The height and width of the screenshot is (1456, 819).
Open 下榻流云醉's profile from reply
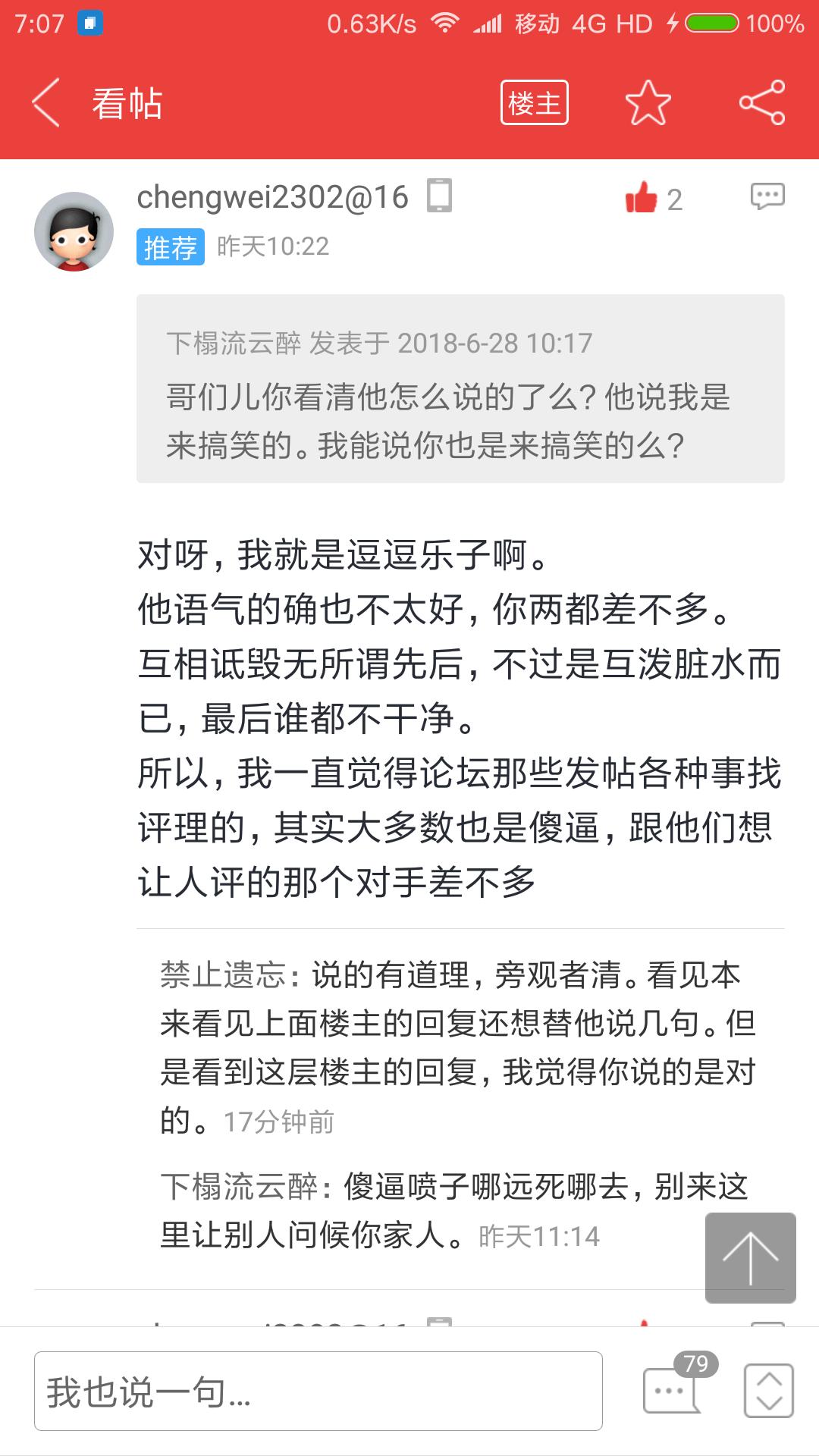[238, 1187]
